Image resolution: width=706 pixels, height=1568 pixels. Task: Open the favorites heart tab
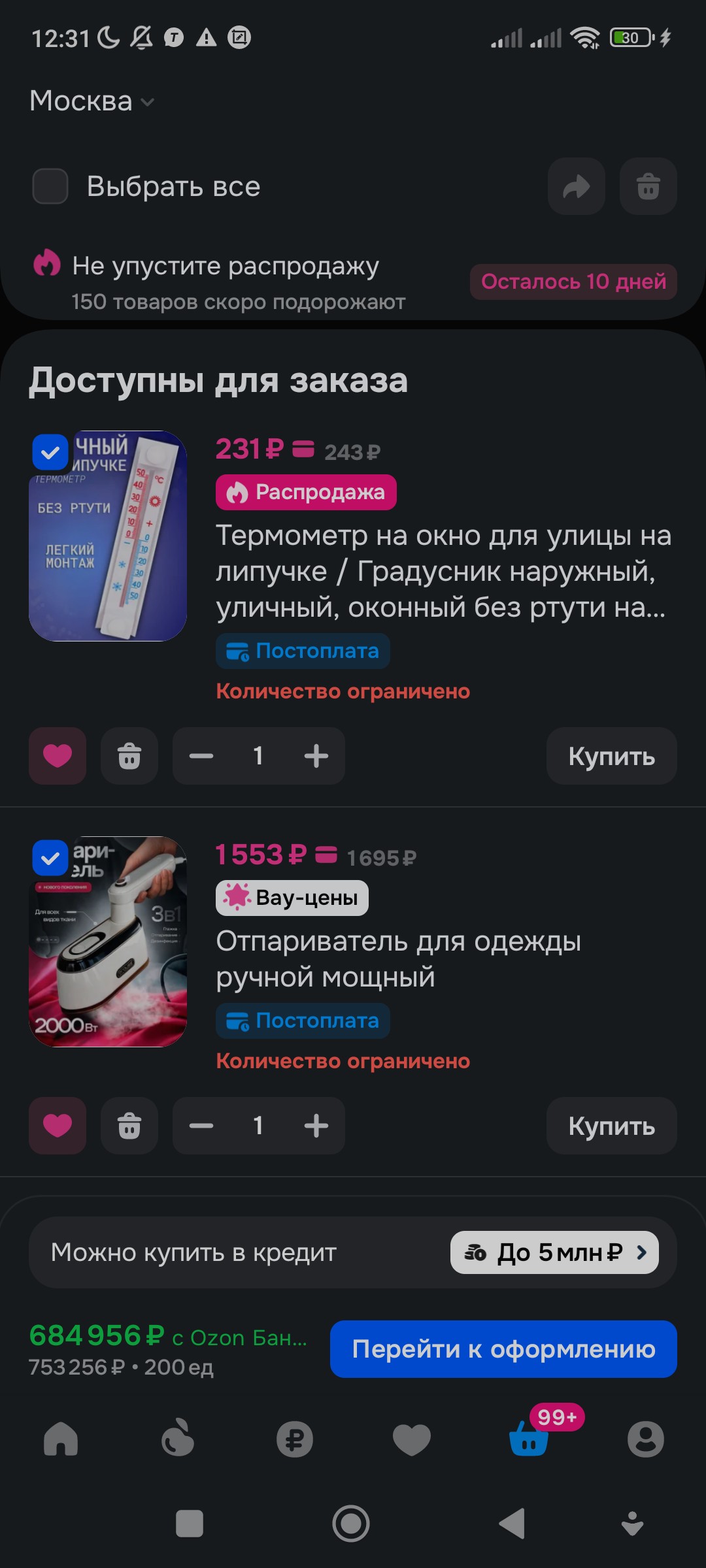(x=411, y=1439)
